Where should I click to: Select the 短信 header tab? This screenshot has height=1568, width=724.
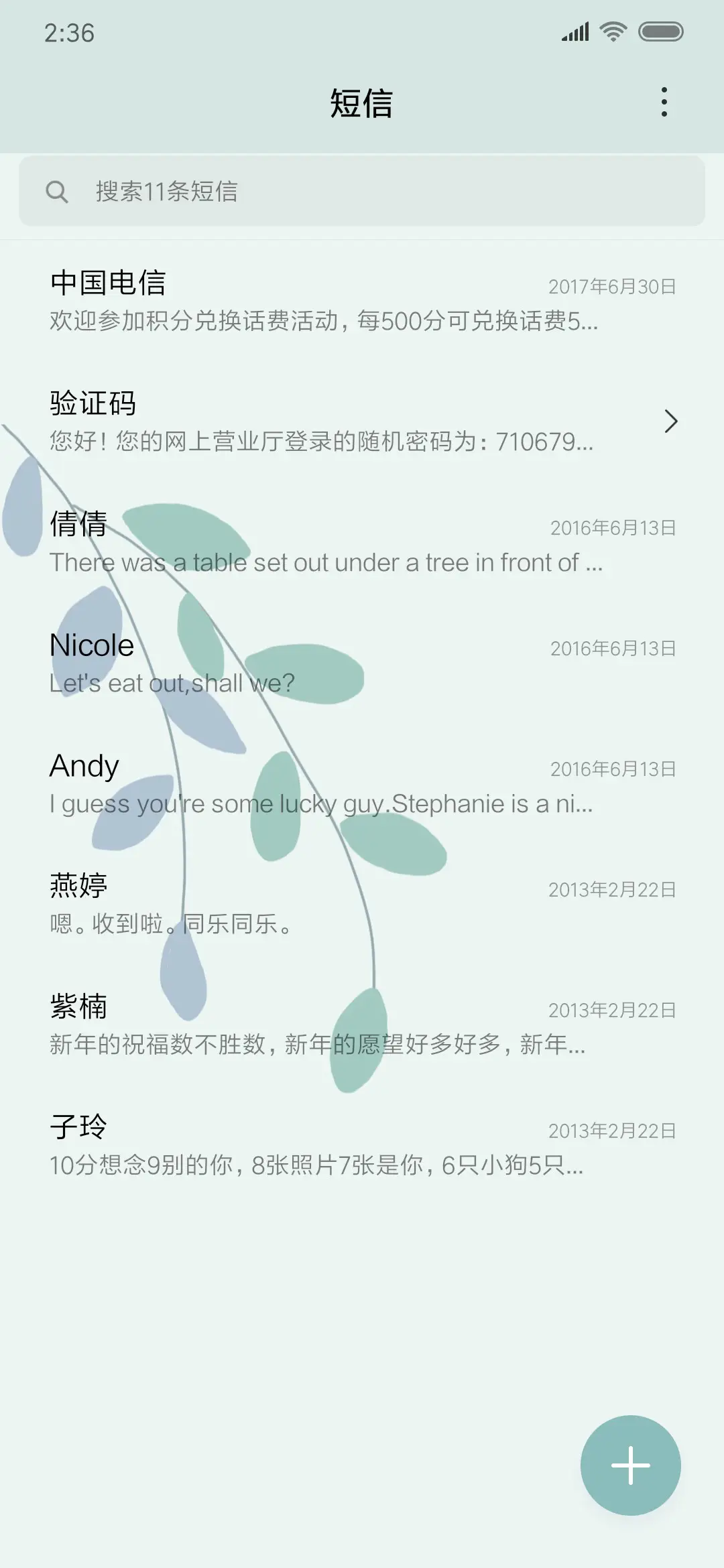tap(362, 104)
